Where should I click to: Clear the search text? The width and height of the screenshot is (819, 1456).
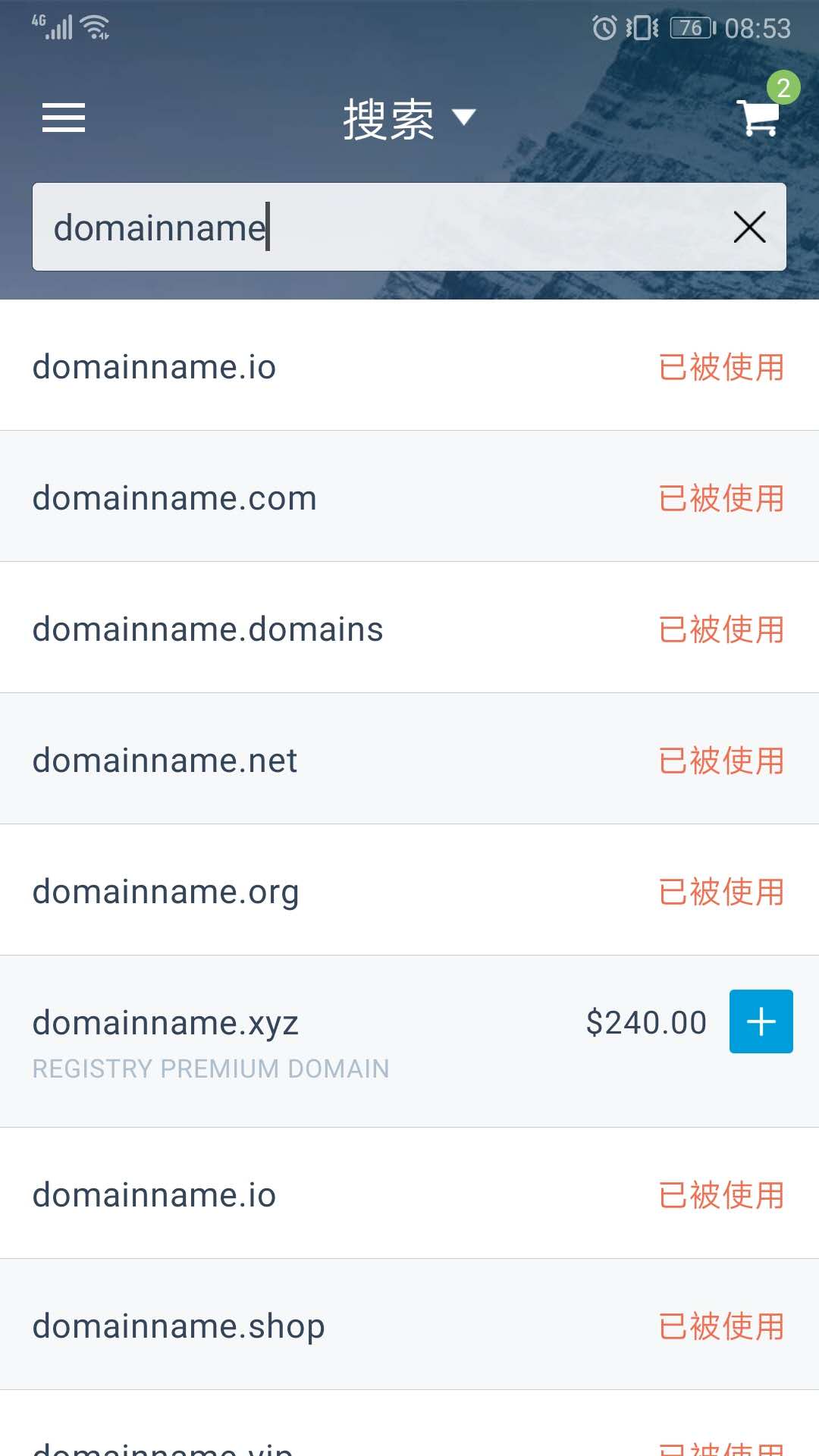(x=749, y=227)
